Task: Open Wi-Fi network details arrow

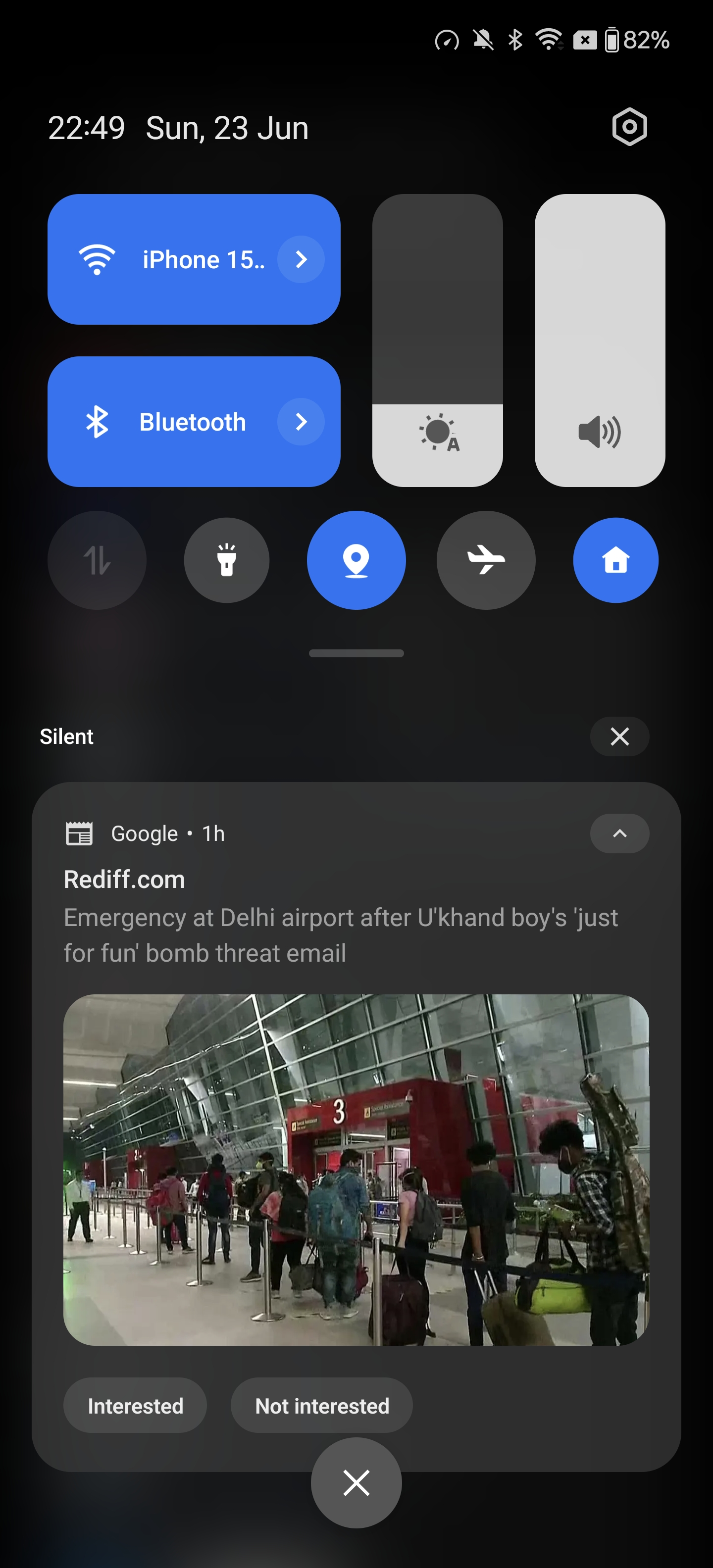Action: coord(301,259)
